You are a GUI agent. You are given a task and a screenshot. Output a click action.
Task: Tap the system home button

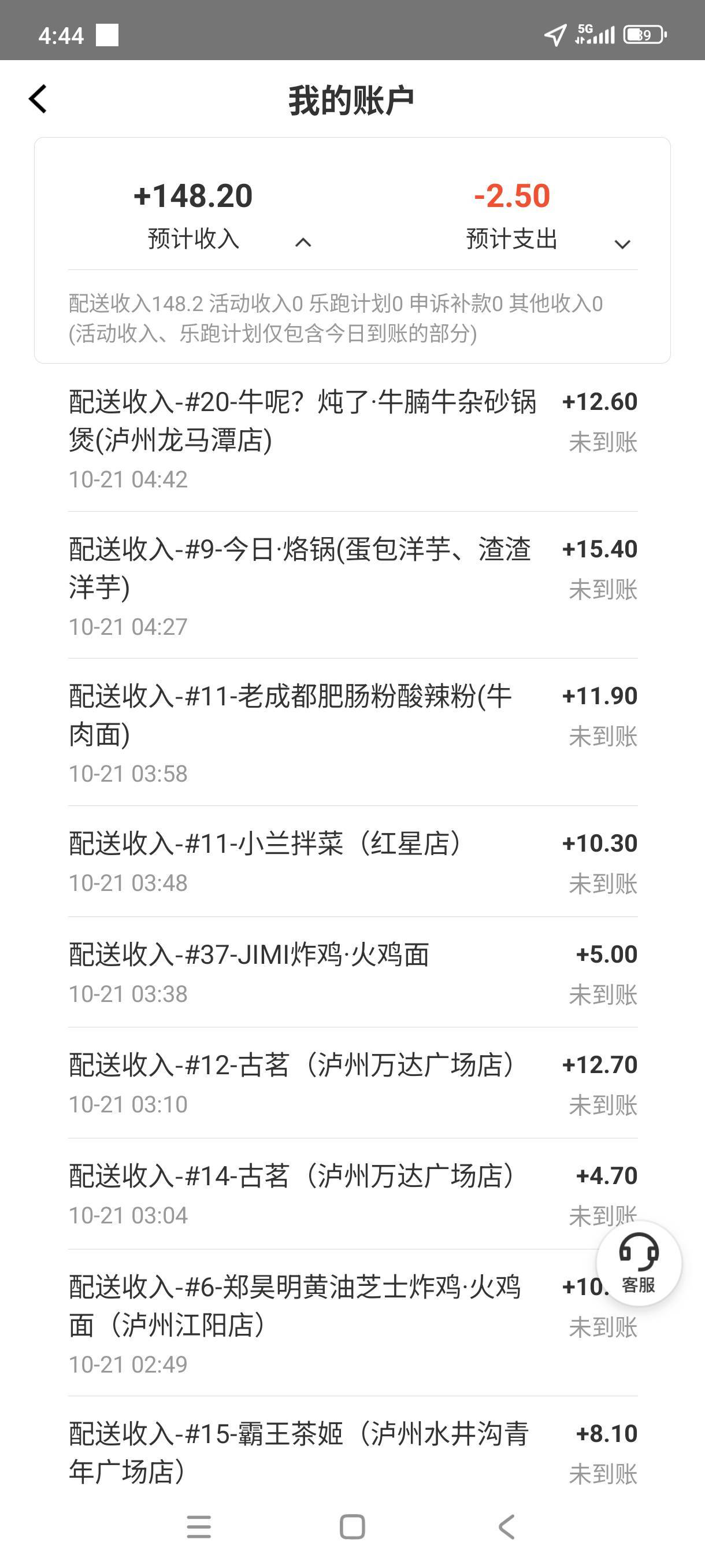[352, 1526]
